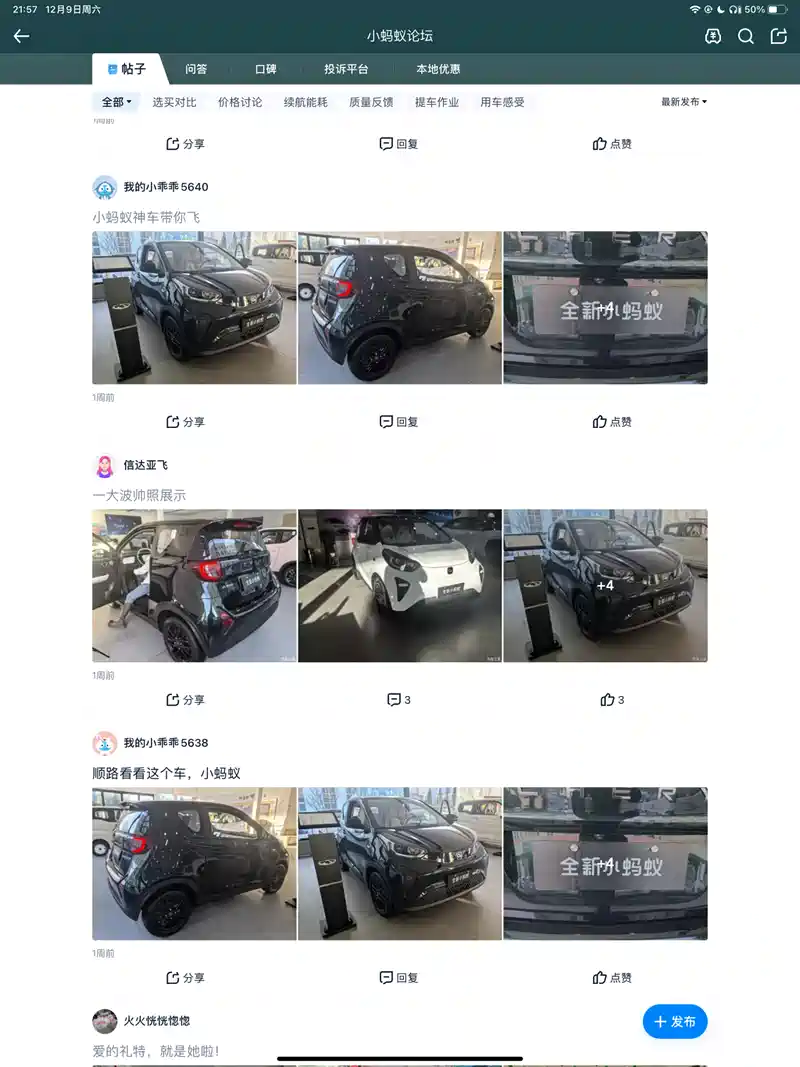
Task: Filter posts by 提车作业
Action: click(437, 102)
